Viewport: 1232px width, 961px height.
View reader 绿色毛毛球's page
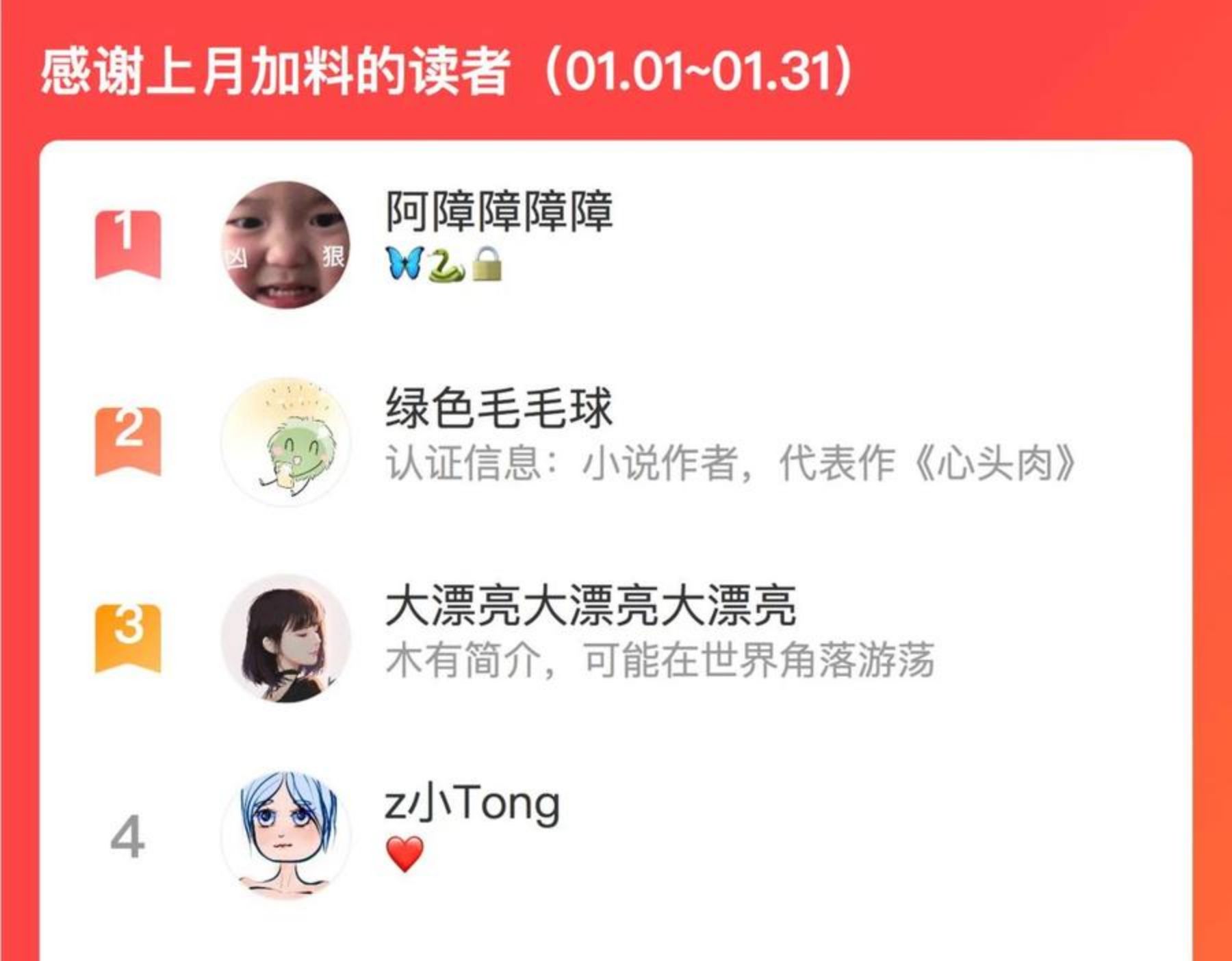(498, 409)
